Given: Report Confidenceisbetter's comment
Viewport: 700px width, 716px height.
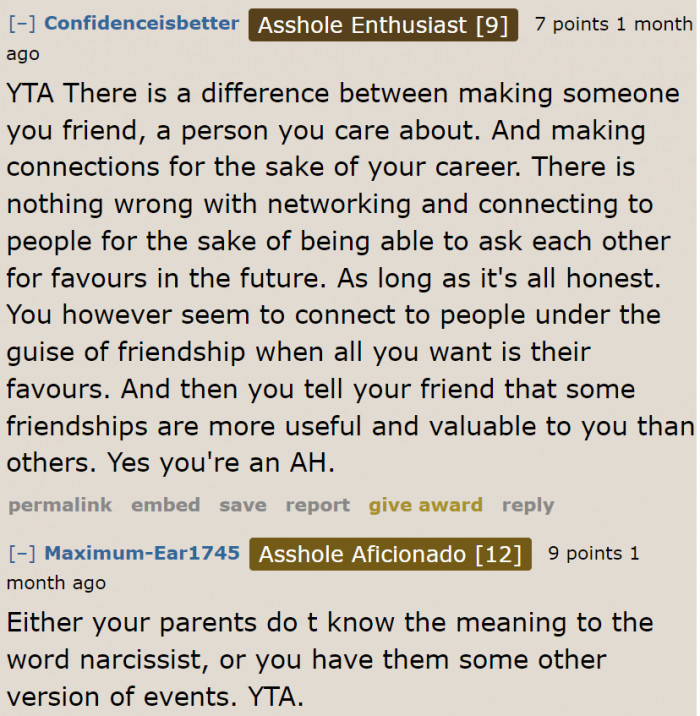Looking at the screenshot, I should point(317,505).
